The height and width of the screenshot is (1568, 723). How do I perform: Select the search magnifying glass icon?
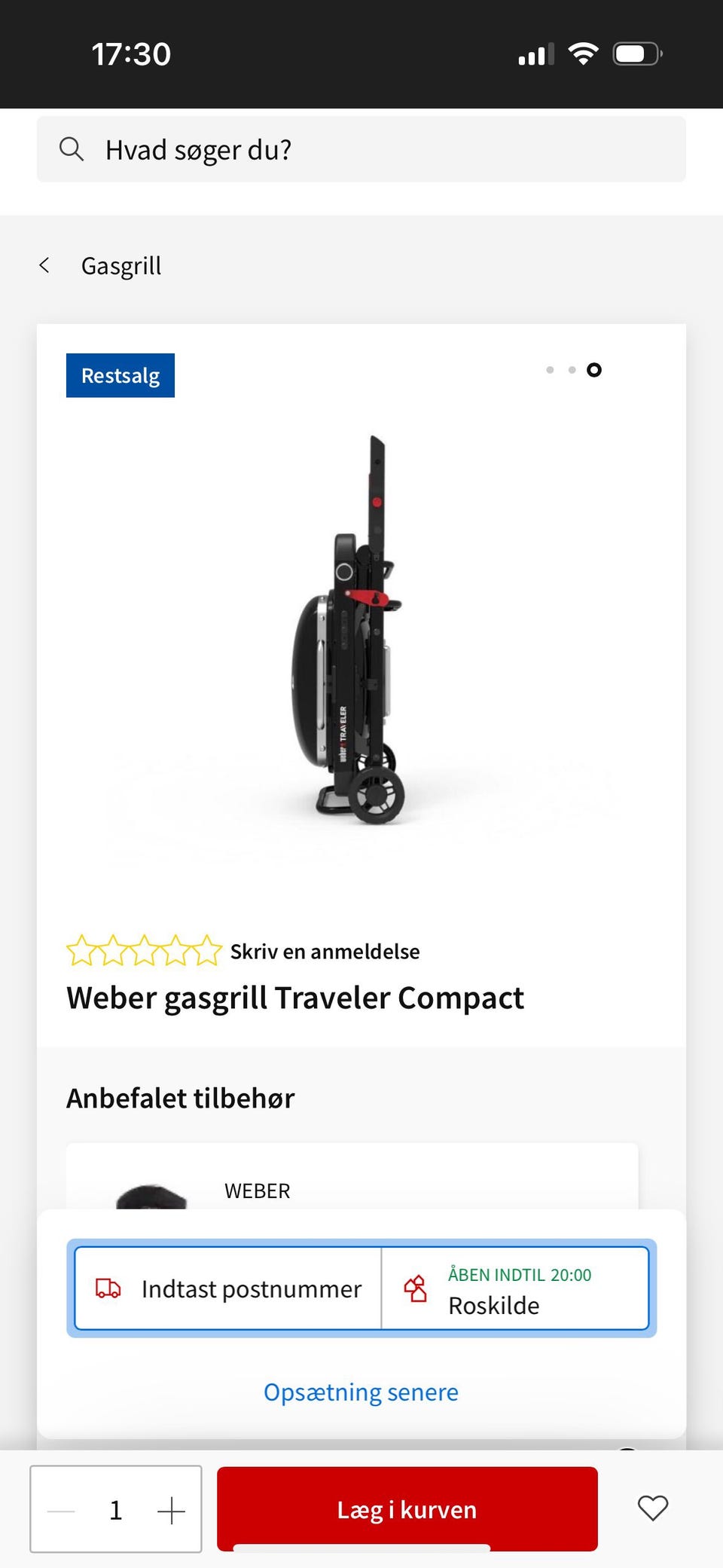tap(72, 148)
